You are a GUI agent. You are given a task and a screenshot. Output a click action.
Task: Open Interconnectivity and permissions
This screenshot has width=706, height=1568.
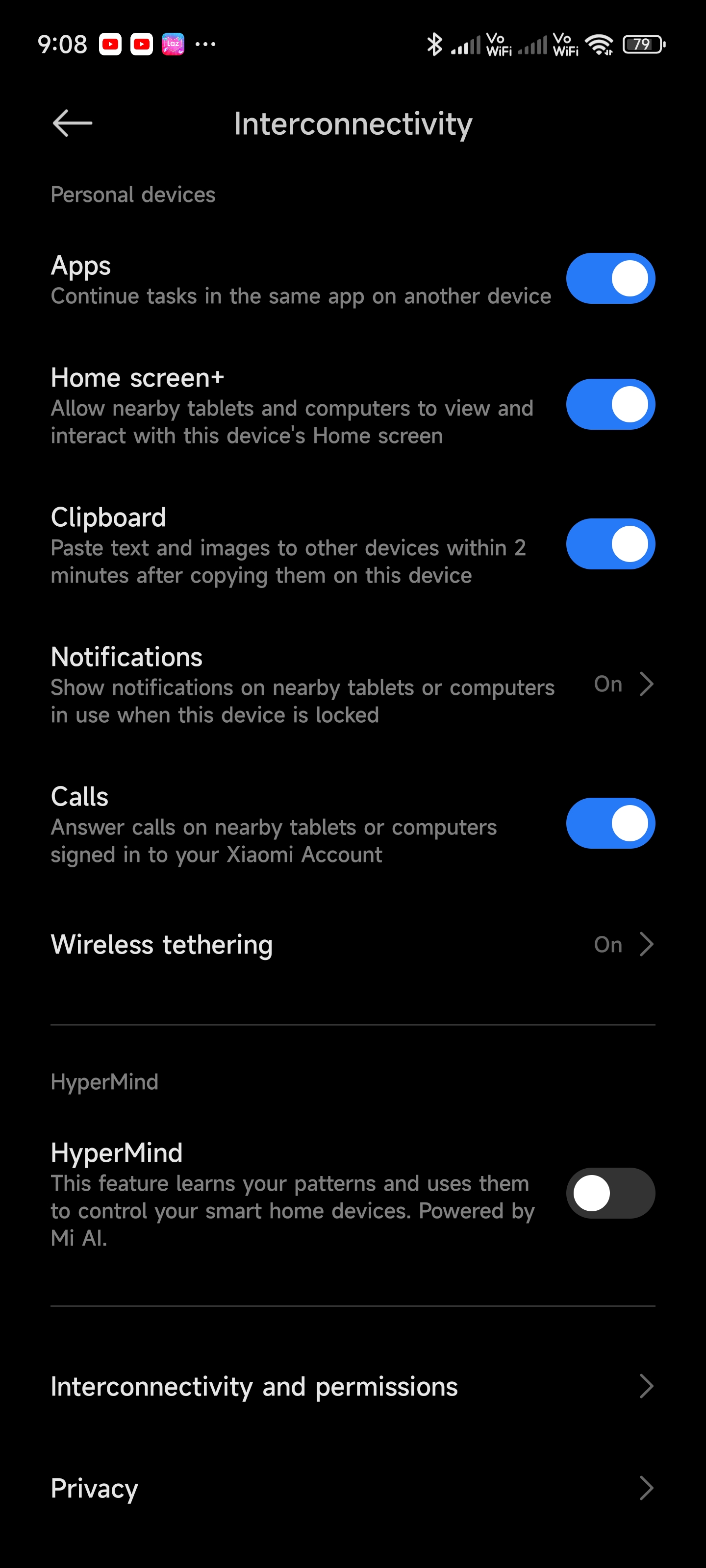click(352, 1387)
